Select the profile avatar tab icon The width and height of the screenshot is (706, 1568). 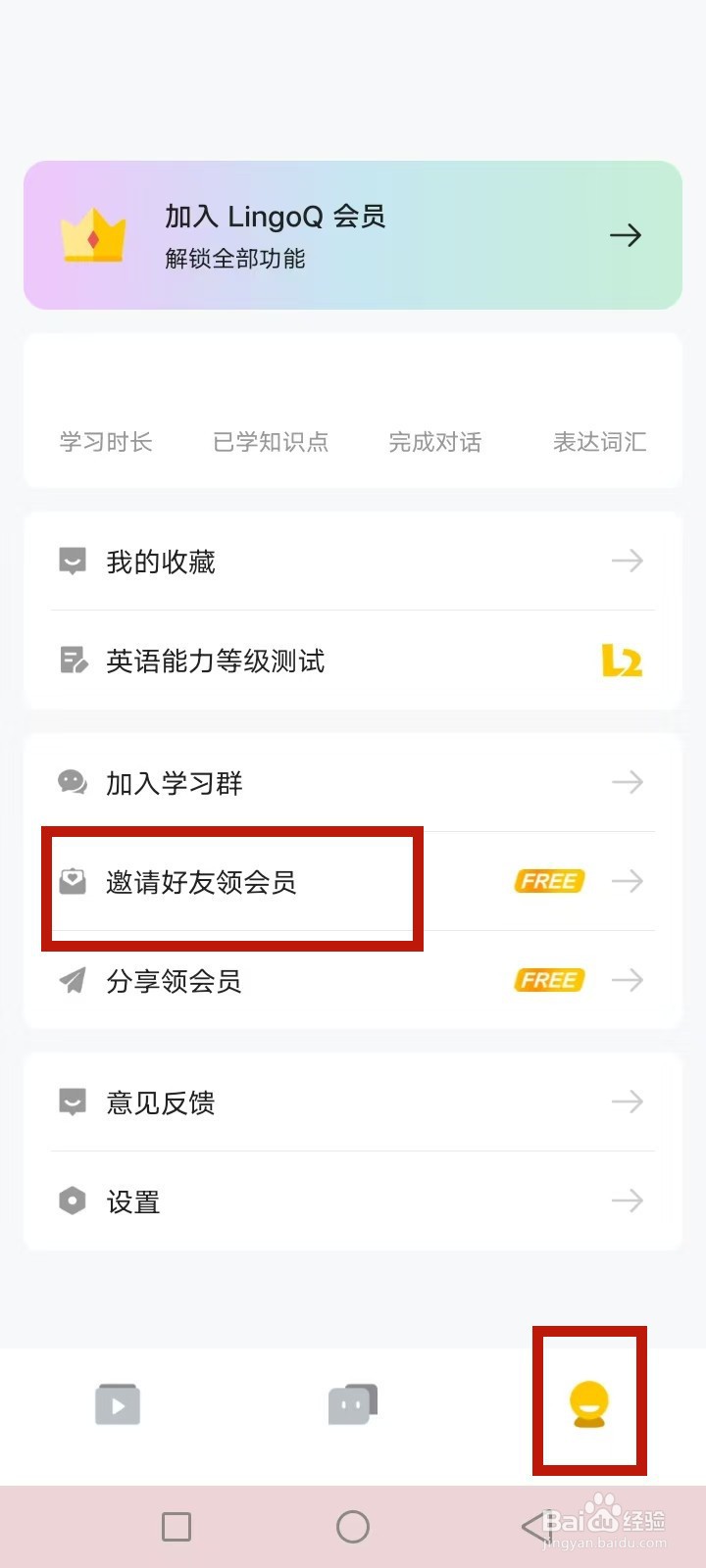[588, 1403]
